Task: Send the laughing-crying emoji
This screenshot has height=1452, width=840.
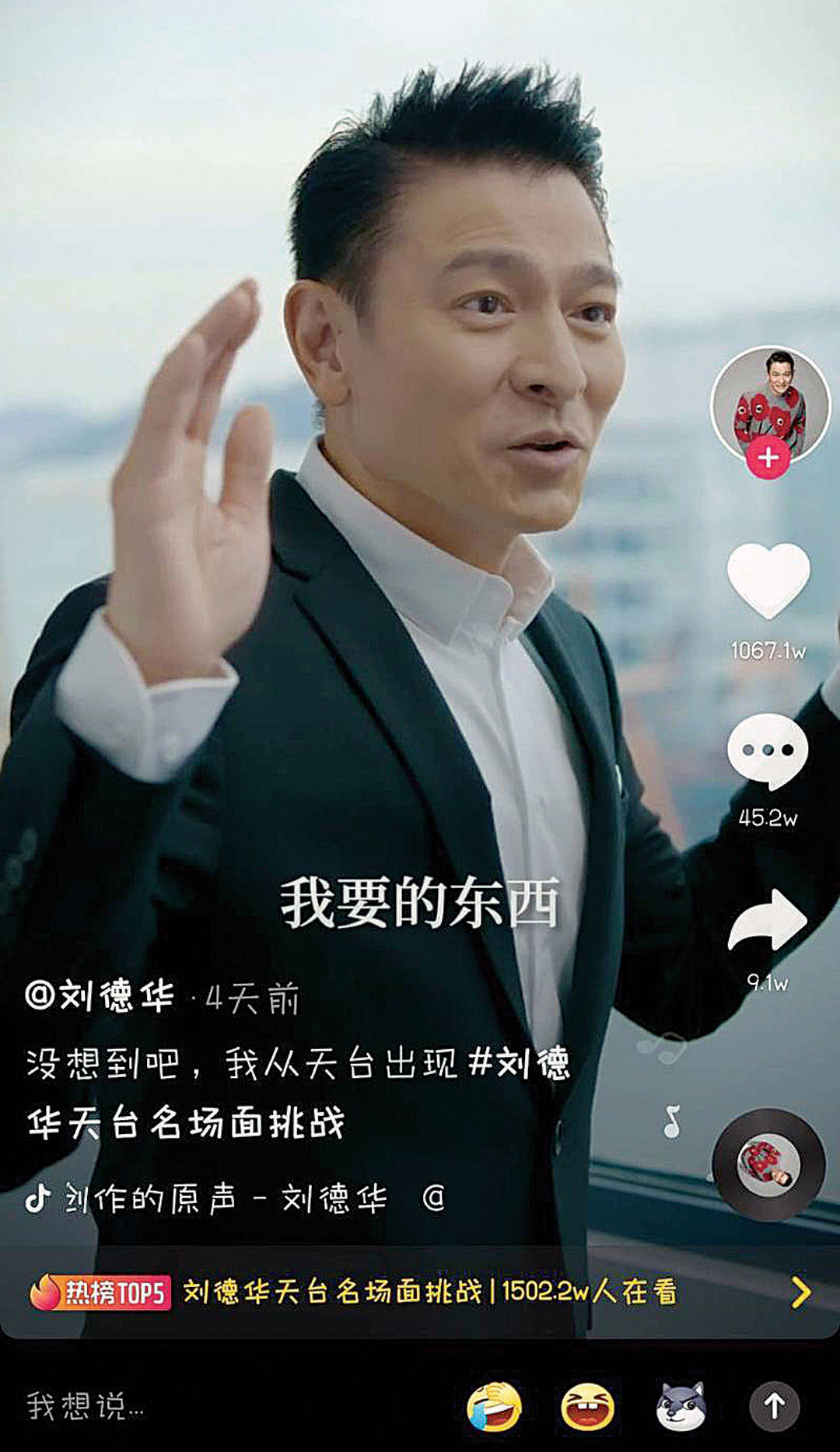Action: point(494,1406)
